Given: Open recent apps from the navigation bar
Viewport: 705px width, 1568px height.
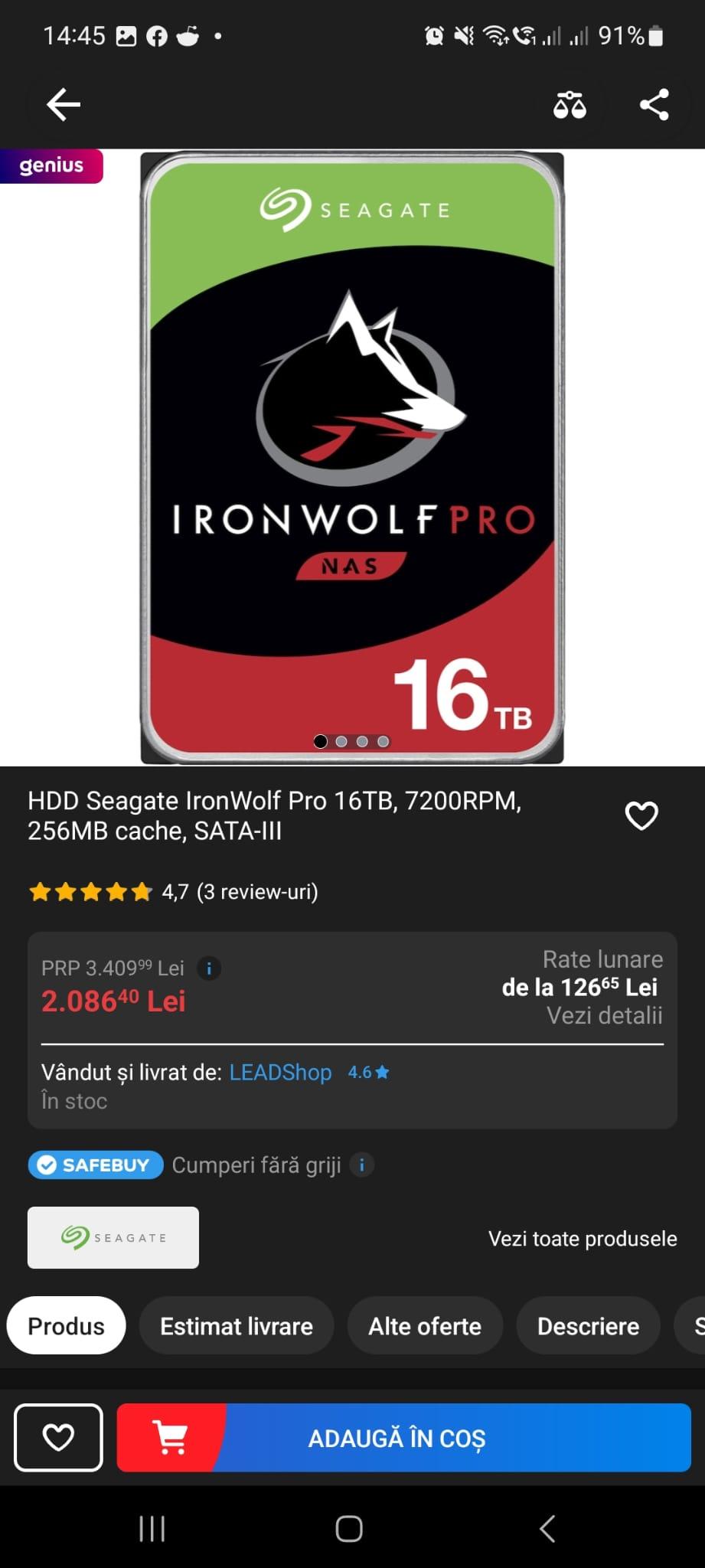Looking at the screenshot, I should 152,1529.
